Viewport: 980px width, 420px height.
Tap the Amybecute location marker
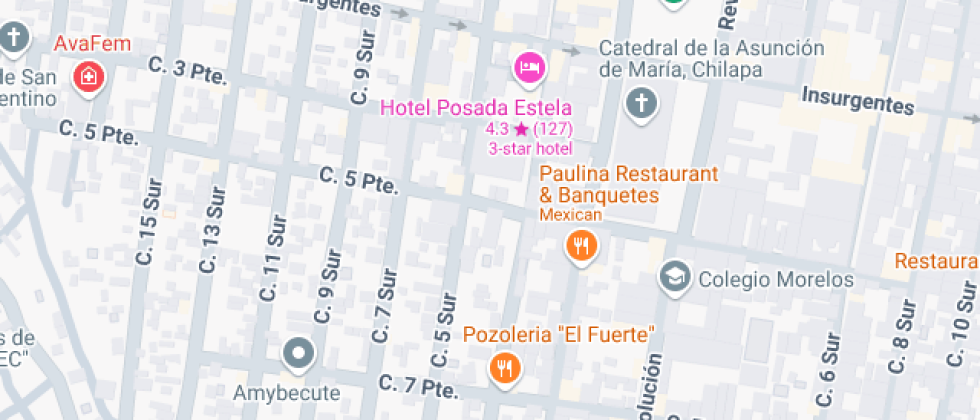(298, 353)
